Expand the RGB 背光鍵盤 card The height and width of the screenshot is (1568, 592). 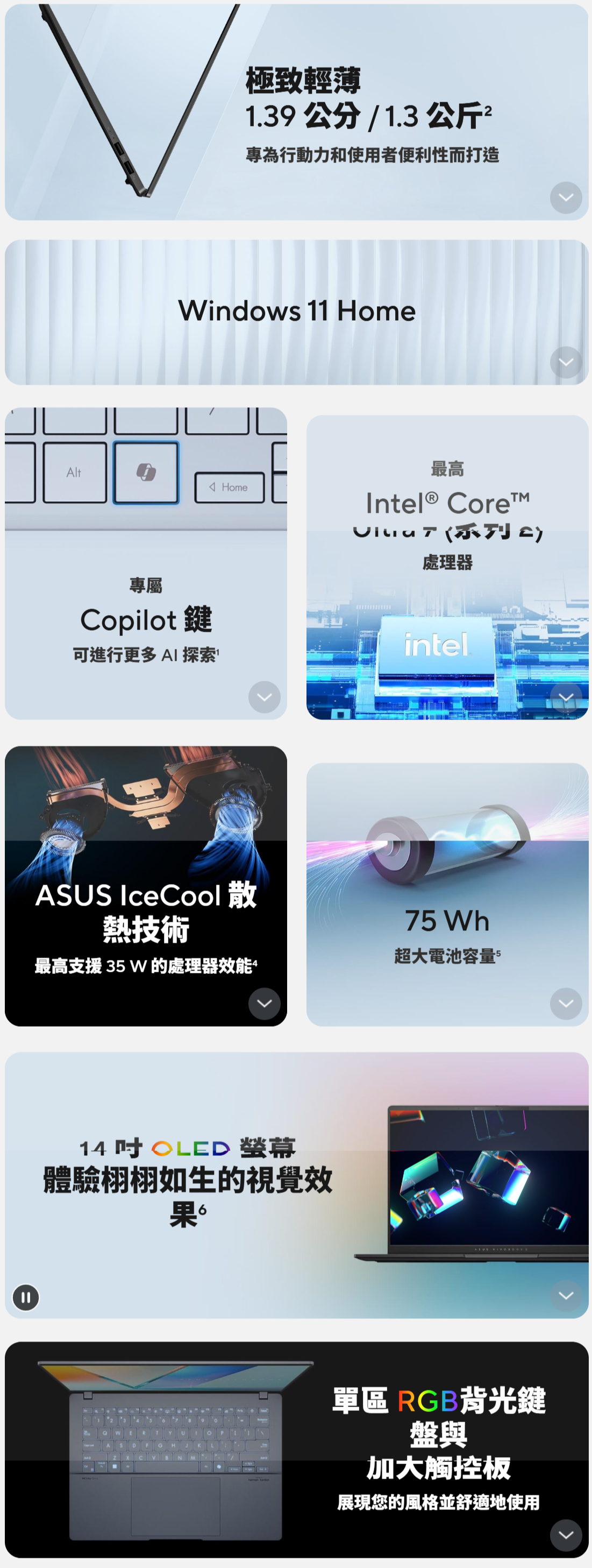click(x=566, y=1535)
